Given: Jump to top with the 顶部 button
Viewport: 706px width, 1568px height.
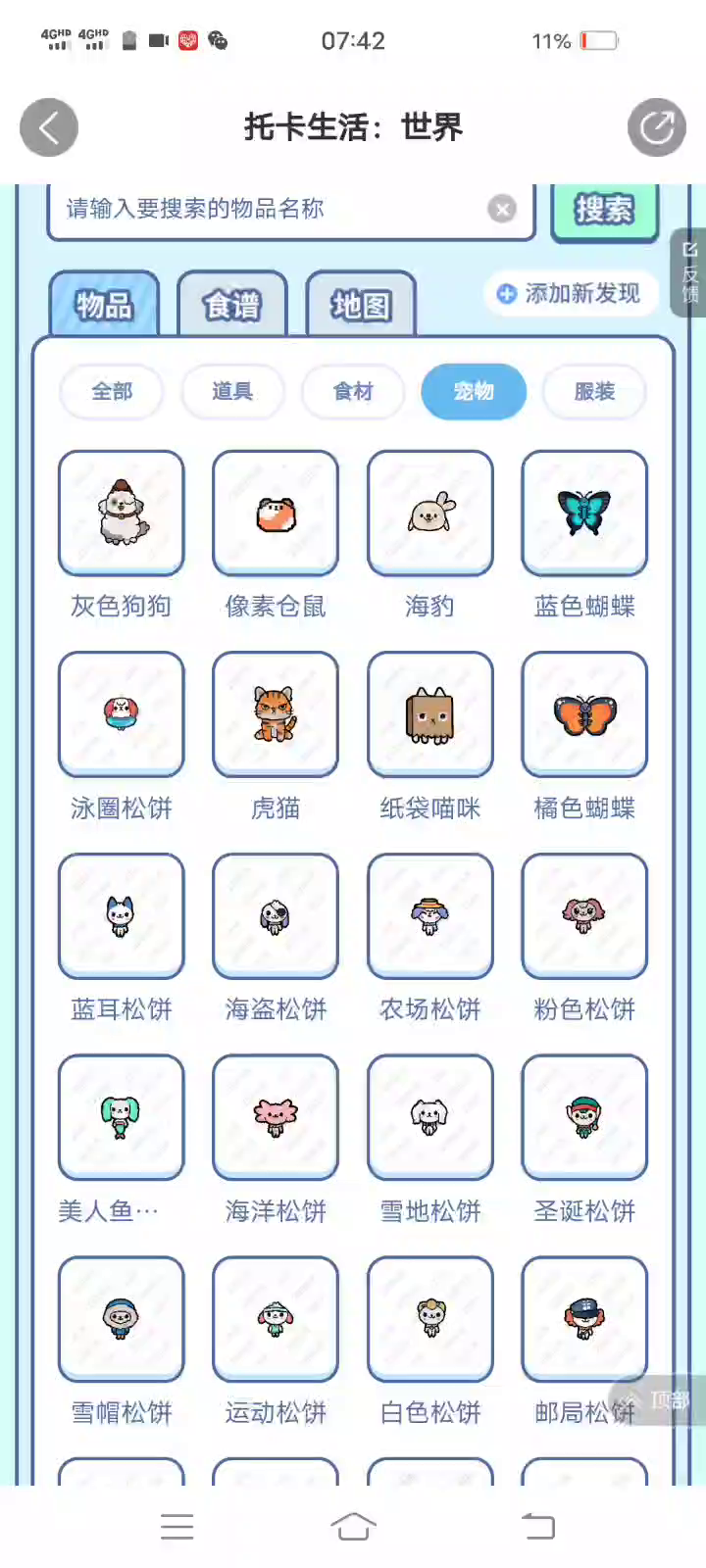Looking at the screenshot, I should [659, 1400].
